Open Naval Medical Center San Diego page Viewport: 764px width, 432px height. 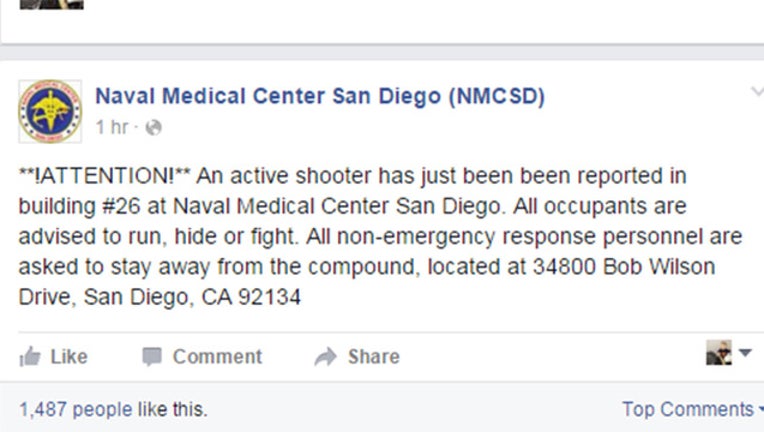tap(320, 97)
